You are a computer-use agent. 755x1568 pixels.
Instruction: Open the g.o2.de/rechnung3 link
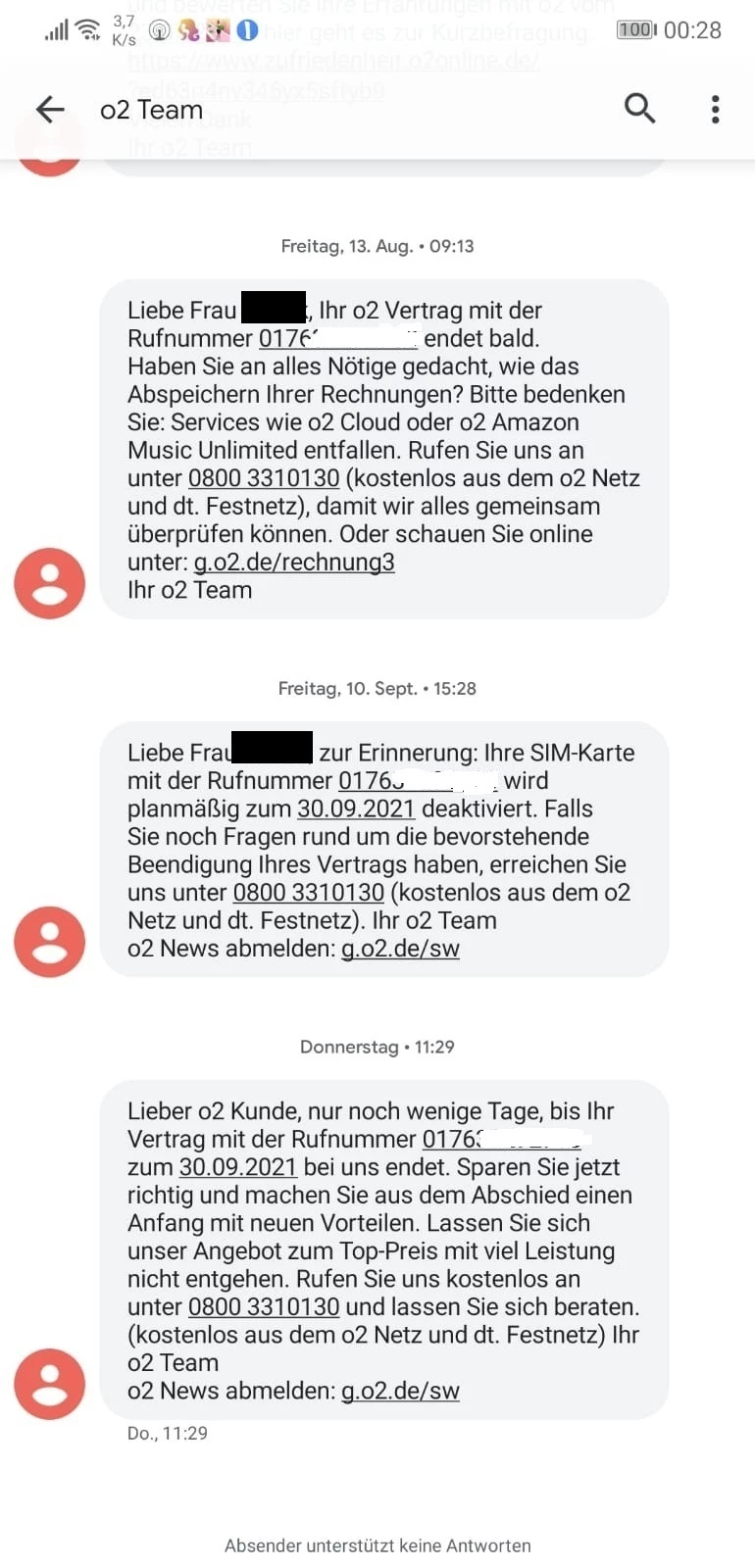click(x=294, y=563)
